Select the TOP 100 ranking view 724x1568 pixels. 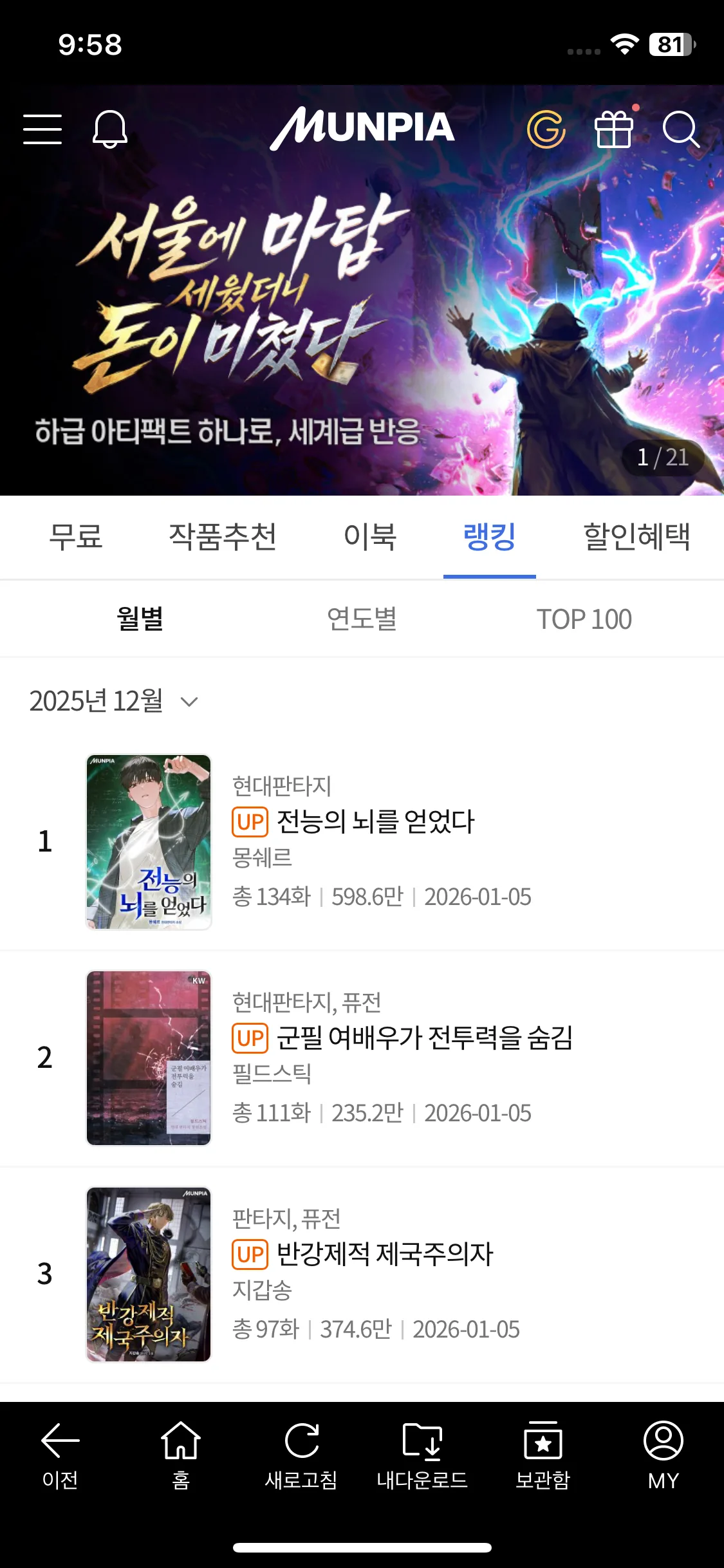[584, 619]
